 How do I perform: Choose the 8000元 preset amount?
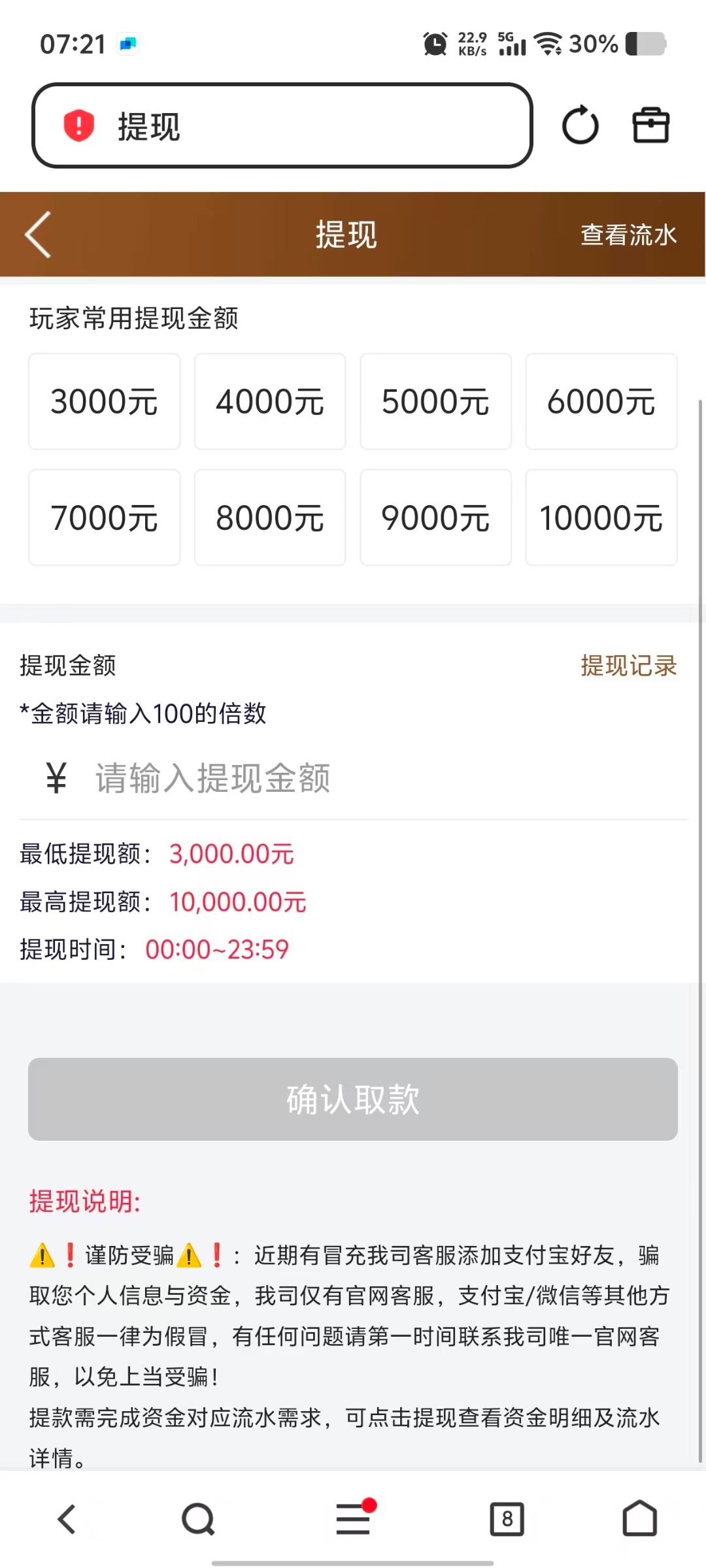[x=270, y=517]
